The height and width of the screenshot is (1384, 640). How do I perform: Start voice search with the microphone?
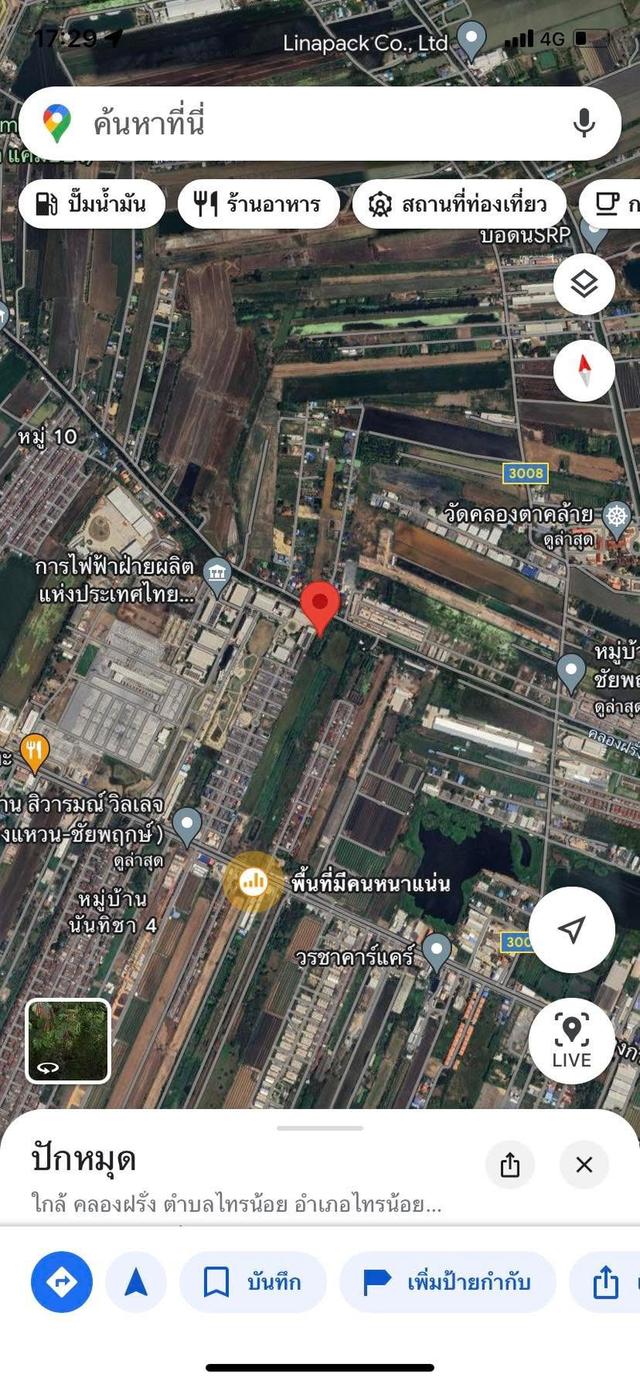(x=584, y=123)
